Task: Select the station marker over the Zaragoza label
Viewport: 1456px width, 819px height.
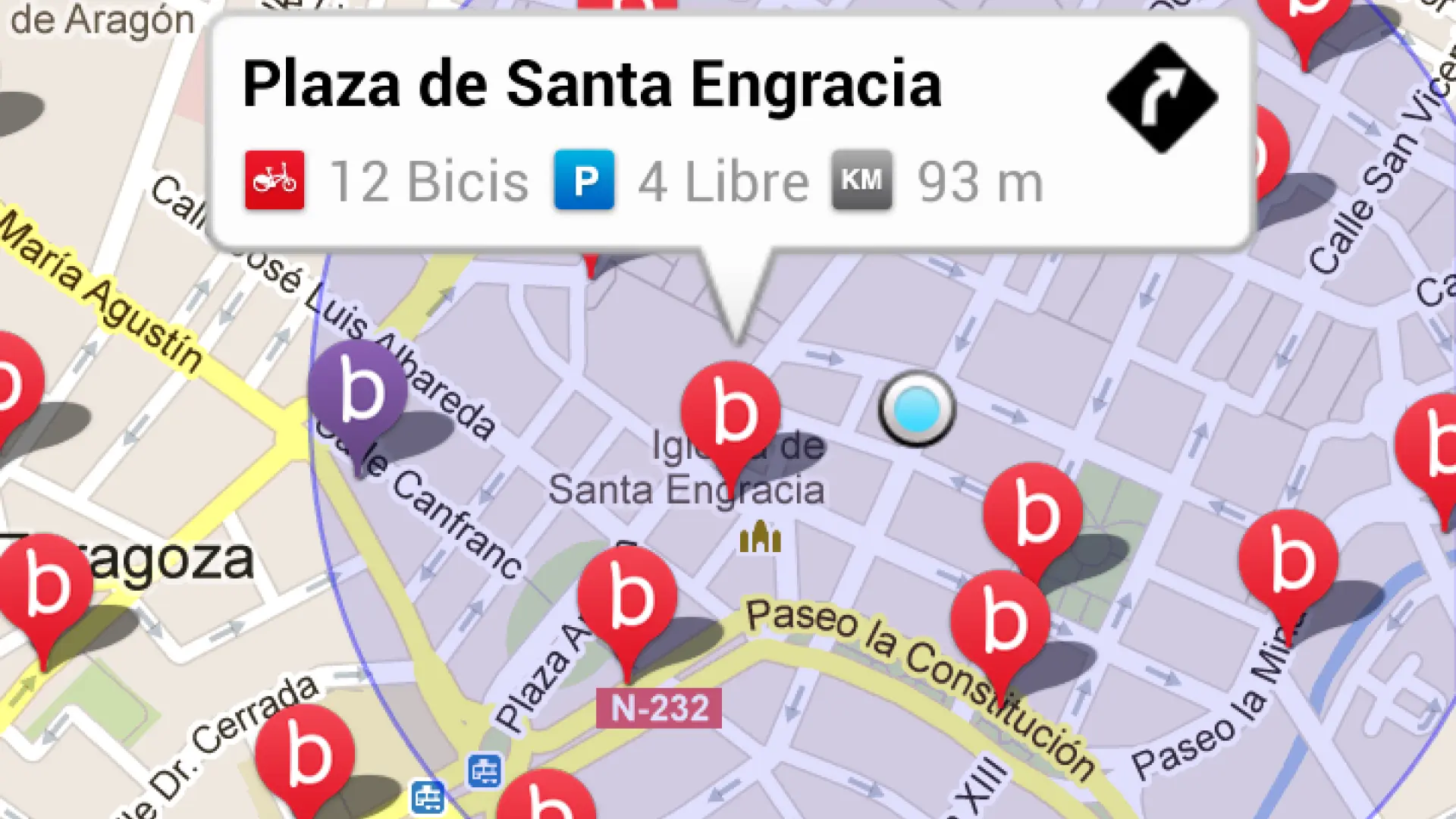Action: (x=45, y=586)
